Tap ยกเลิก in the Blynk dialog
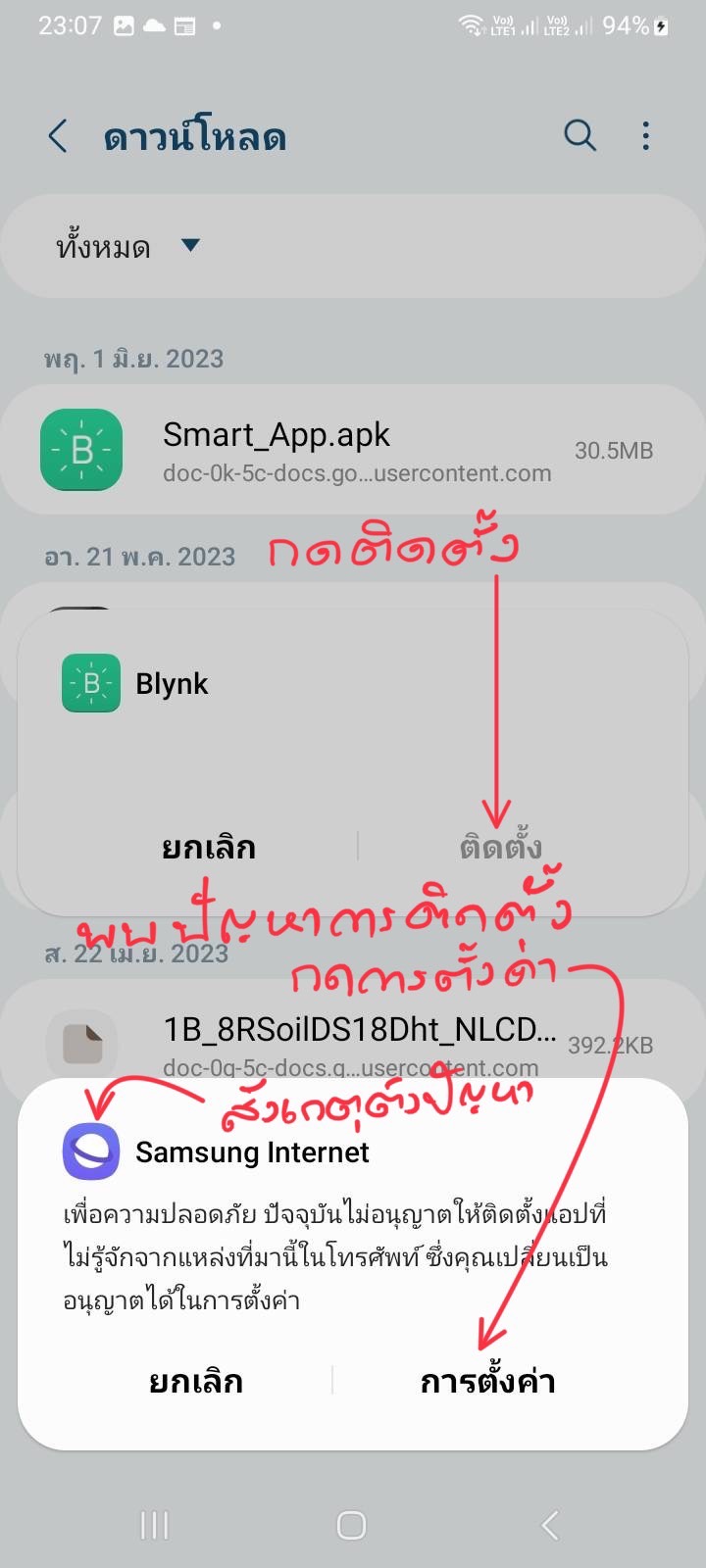The image size is (706, 1568). [208, 847]
